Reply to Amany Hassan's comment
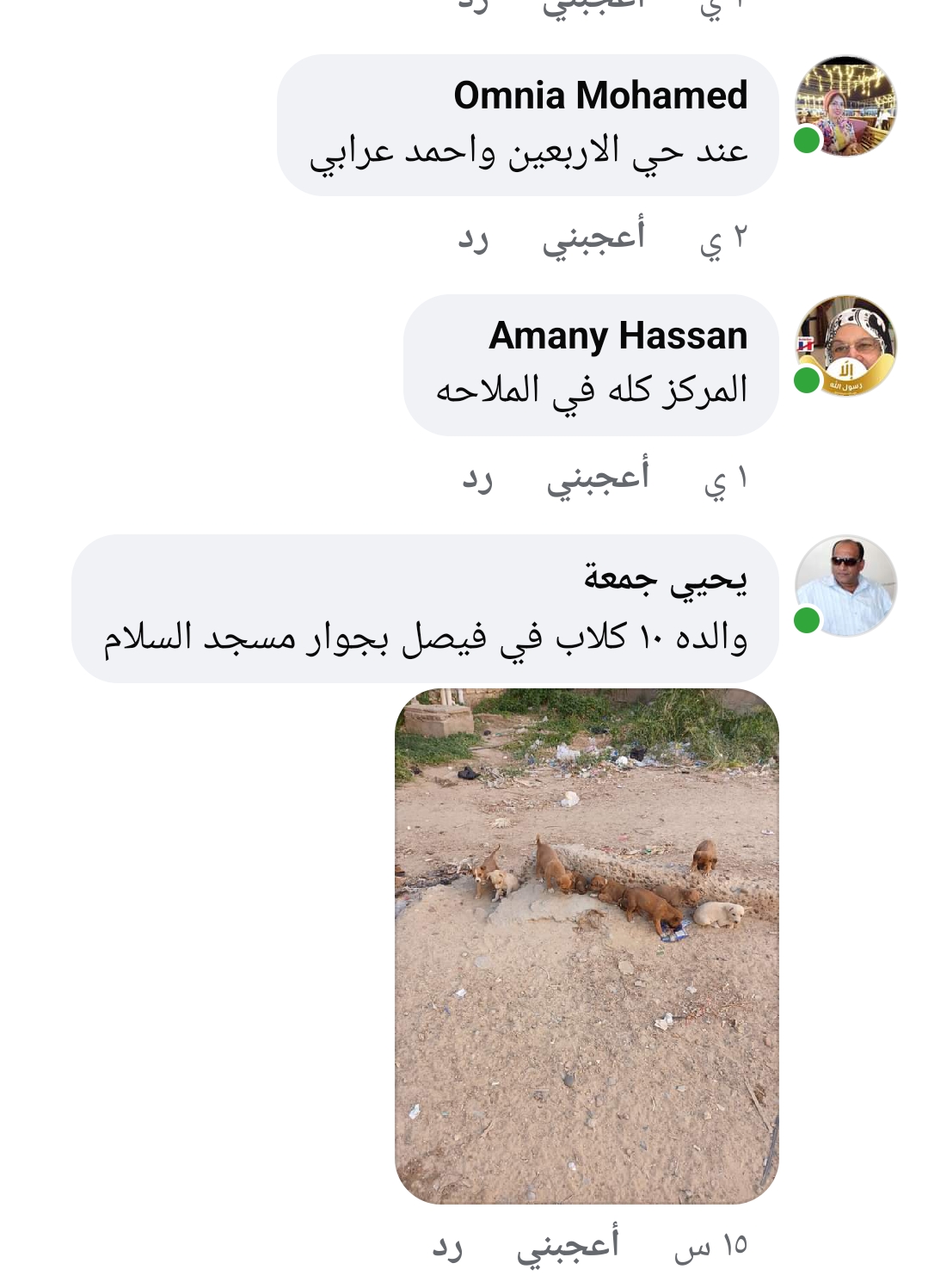The width and height of the screenshot is (928, 1288). pos(477,478)
